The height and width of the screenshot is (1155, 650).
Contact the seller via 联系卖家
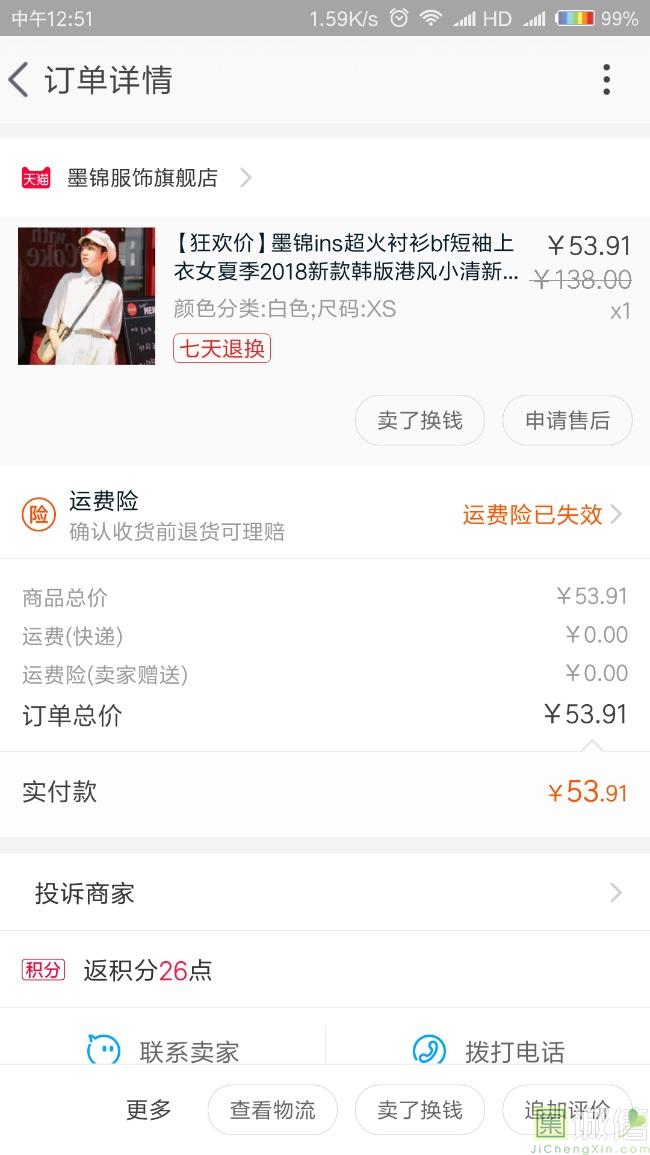(x=165, y=1050)
